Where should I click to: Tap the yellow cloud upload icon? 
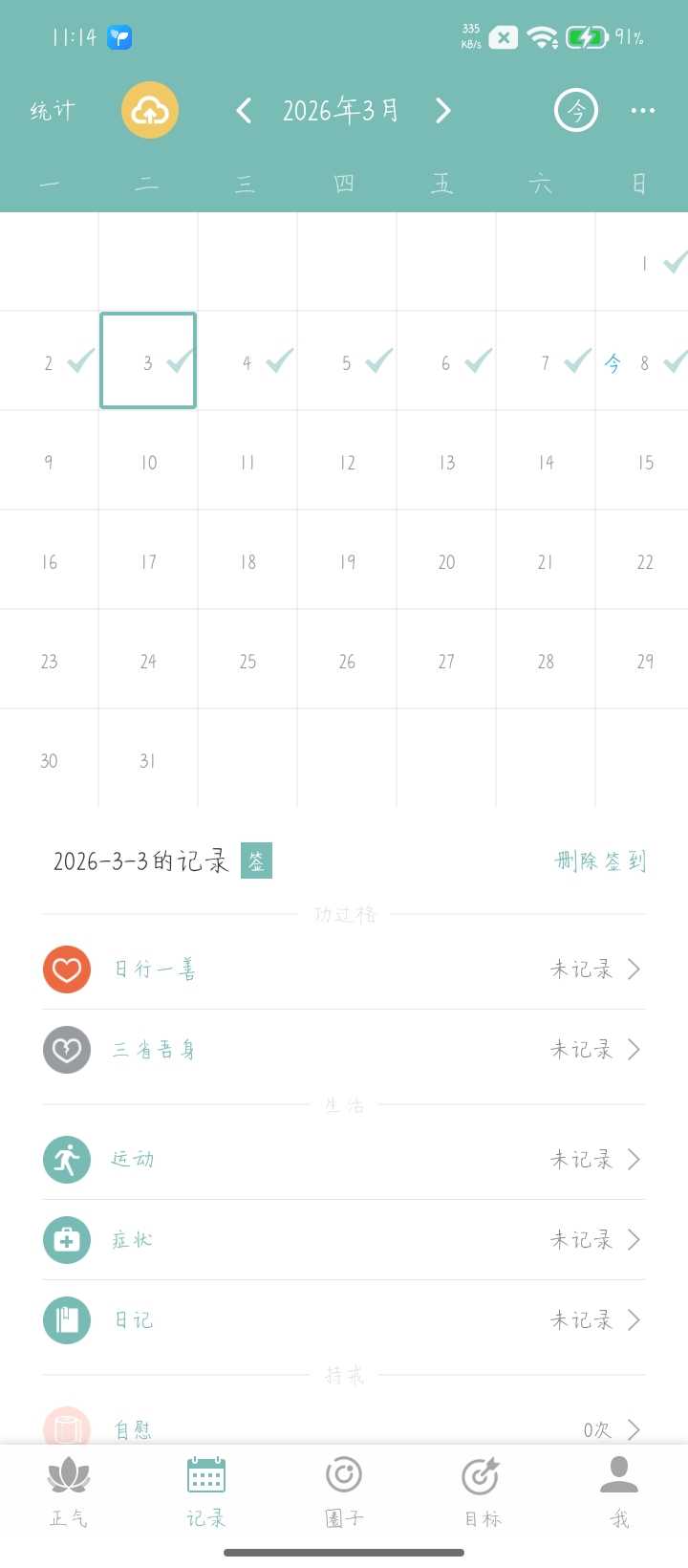(150, 111)
